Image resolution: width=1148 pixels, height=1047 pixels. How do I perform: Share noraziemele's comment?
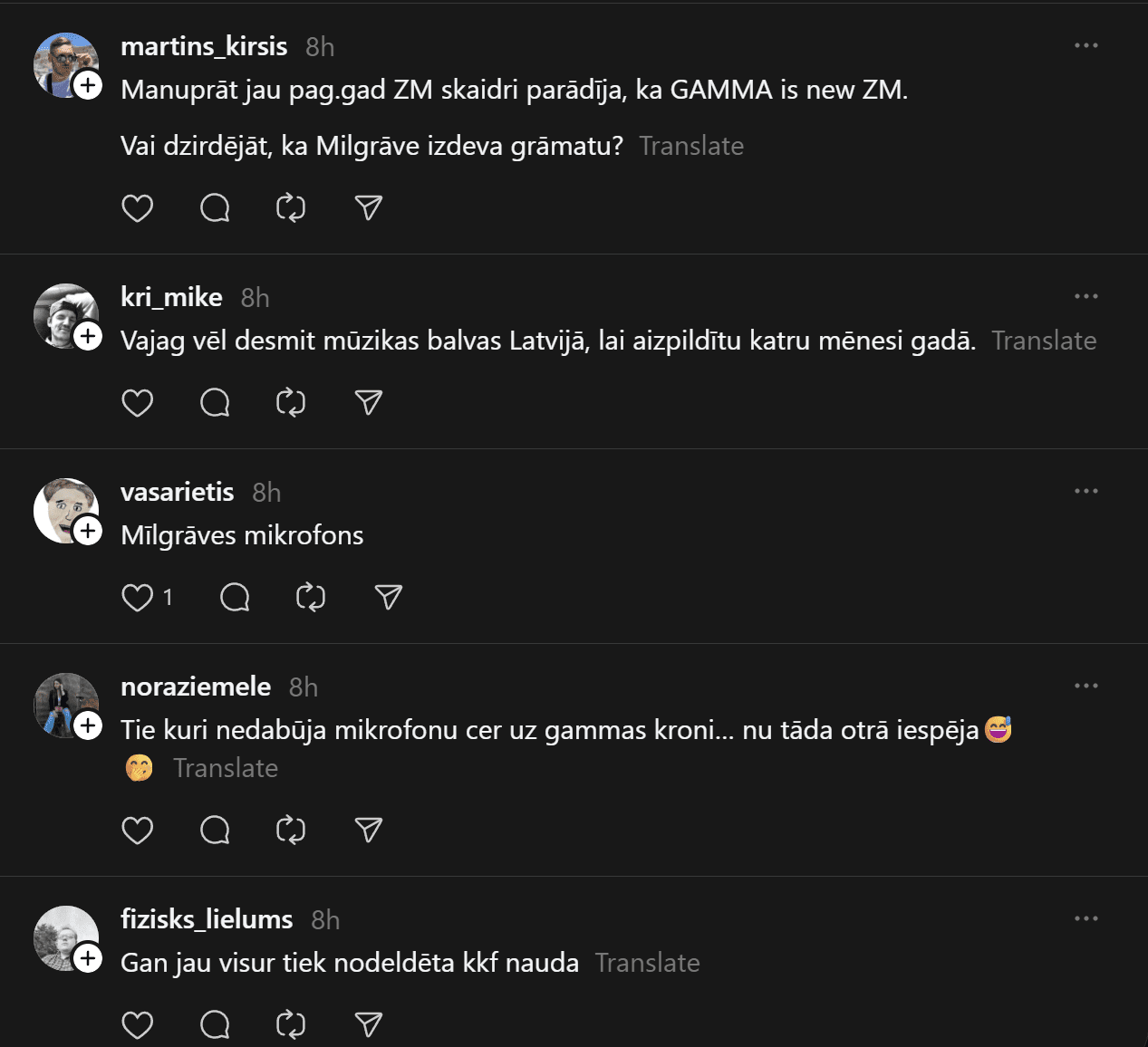click(368, 830)
